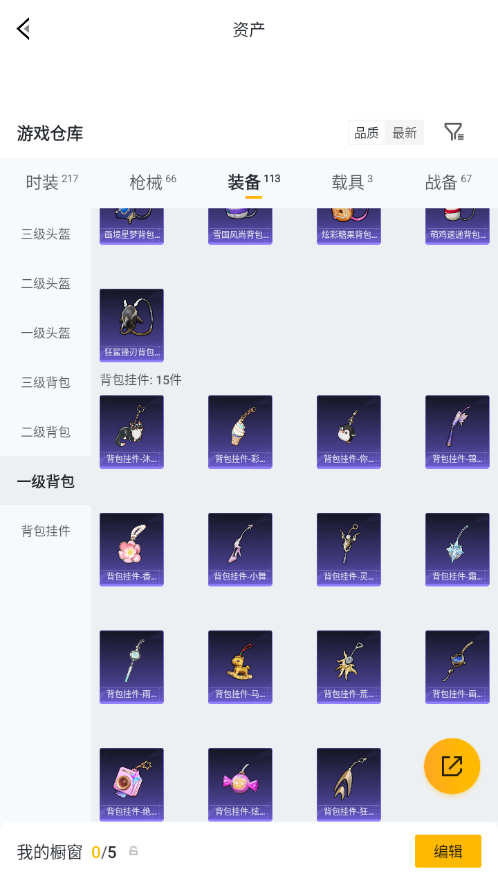Image resolution: width=498 pixels, height=880 pixels.
Task: Select 一级头盔 in the sidebar
Action: tap(45, 333)
